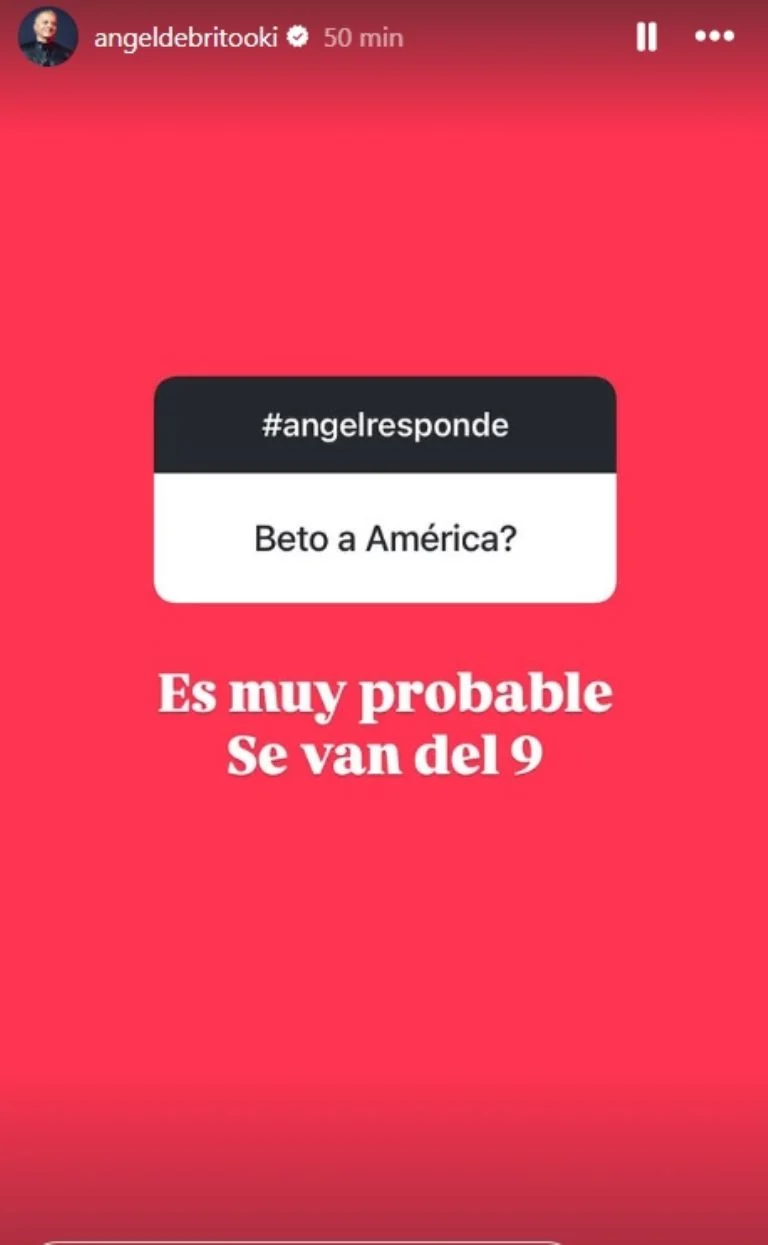Pause the story playback
Image resolution: width=768 pixels, height=1245 pixels.
(x=647, y=38)
